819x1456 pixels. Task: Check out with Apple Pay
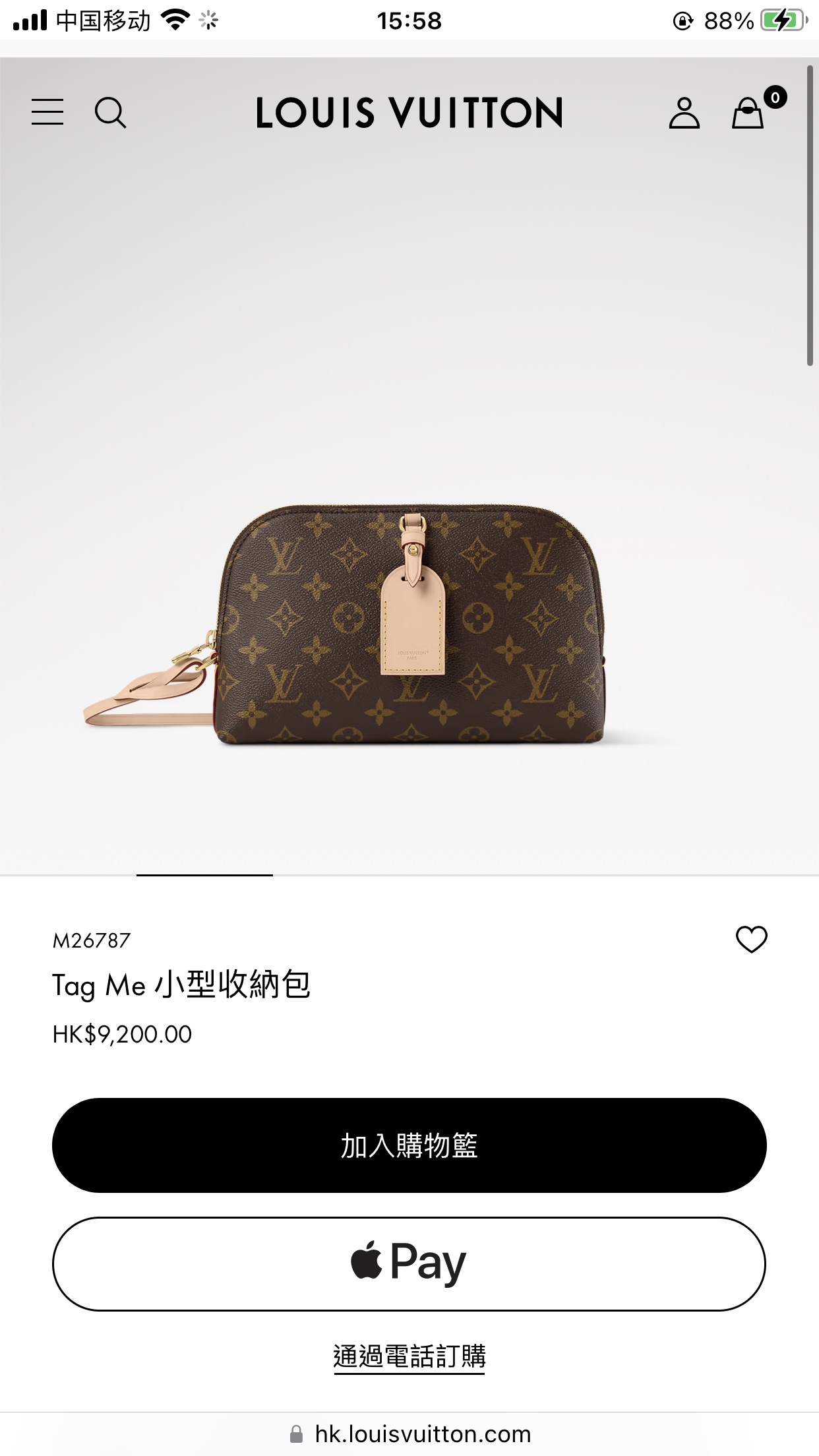tap(409, 1264)
